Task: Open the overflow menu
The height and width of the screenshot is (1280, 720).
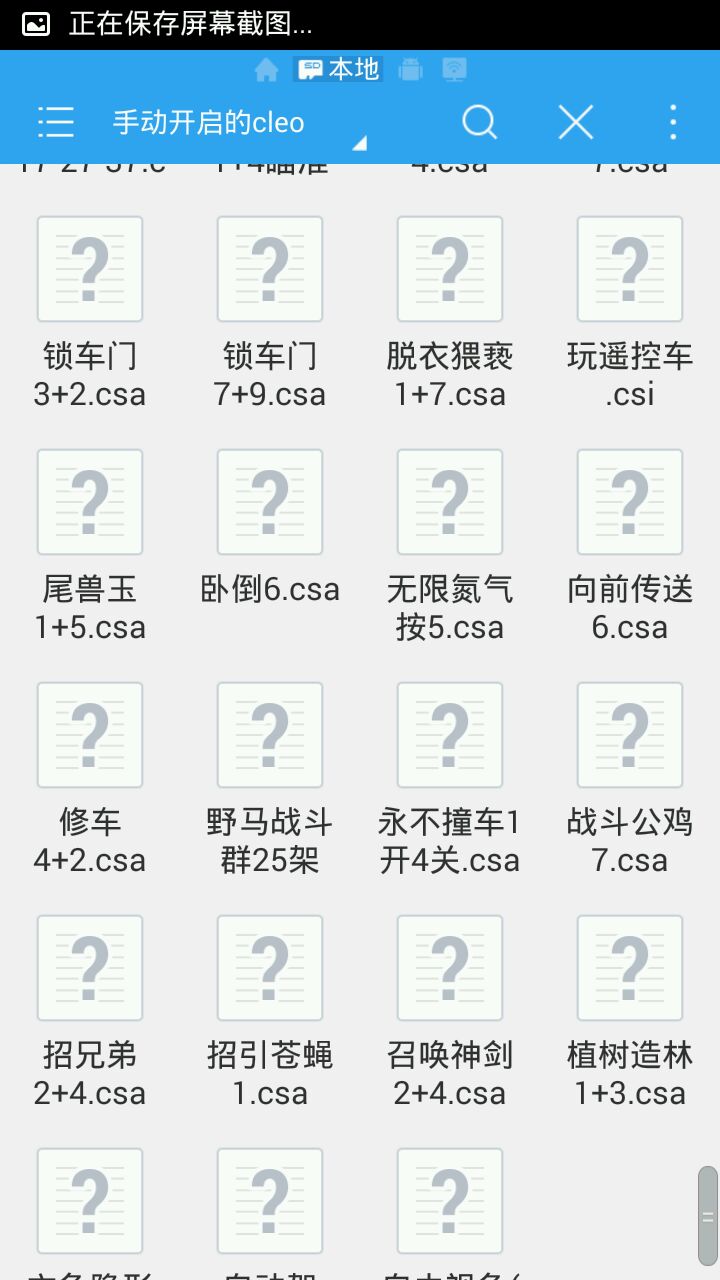Action: pos(673,122)
